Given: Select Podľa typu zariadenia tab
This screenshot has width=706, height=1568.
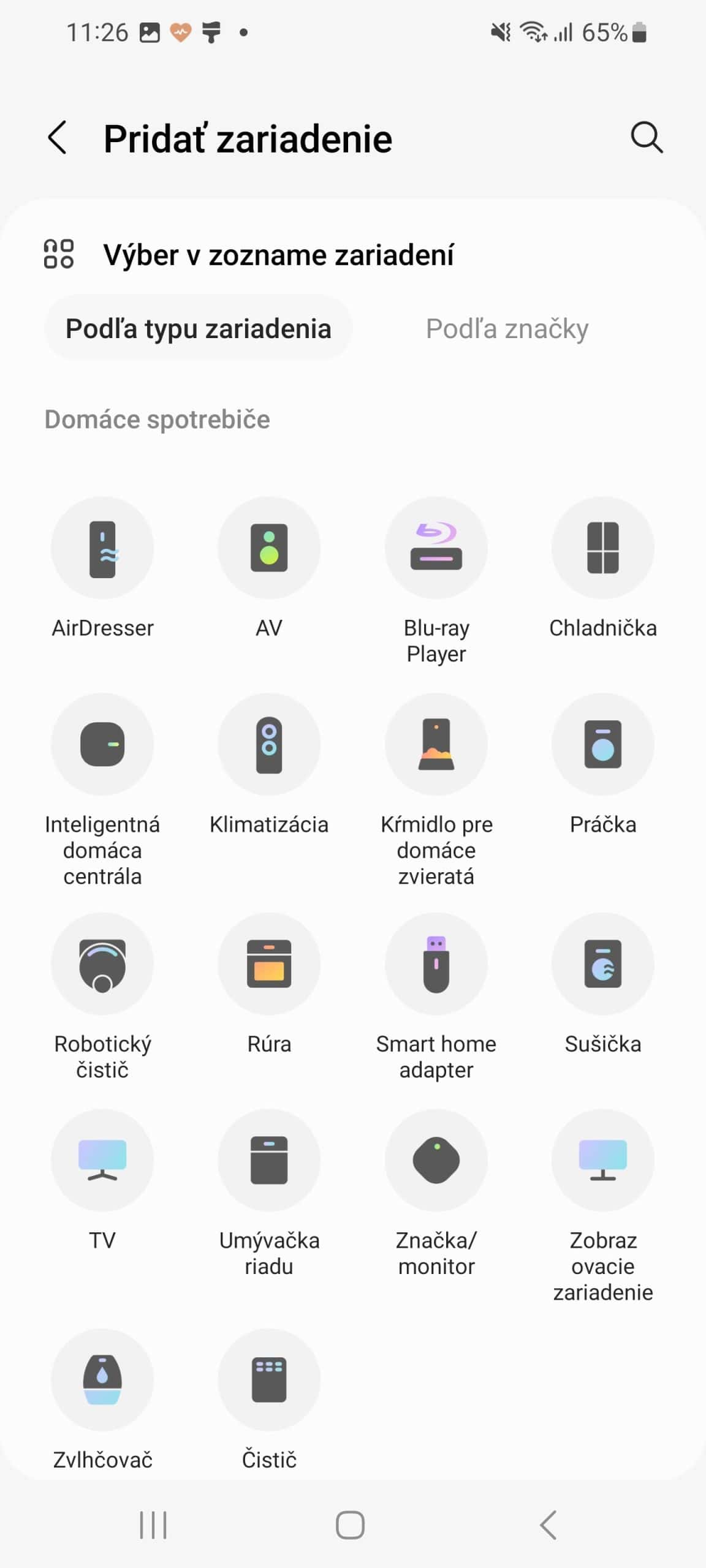Looking at the screenshot, I should coord(198,328).
